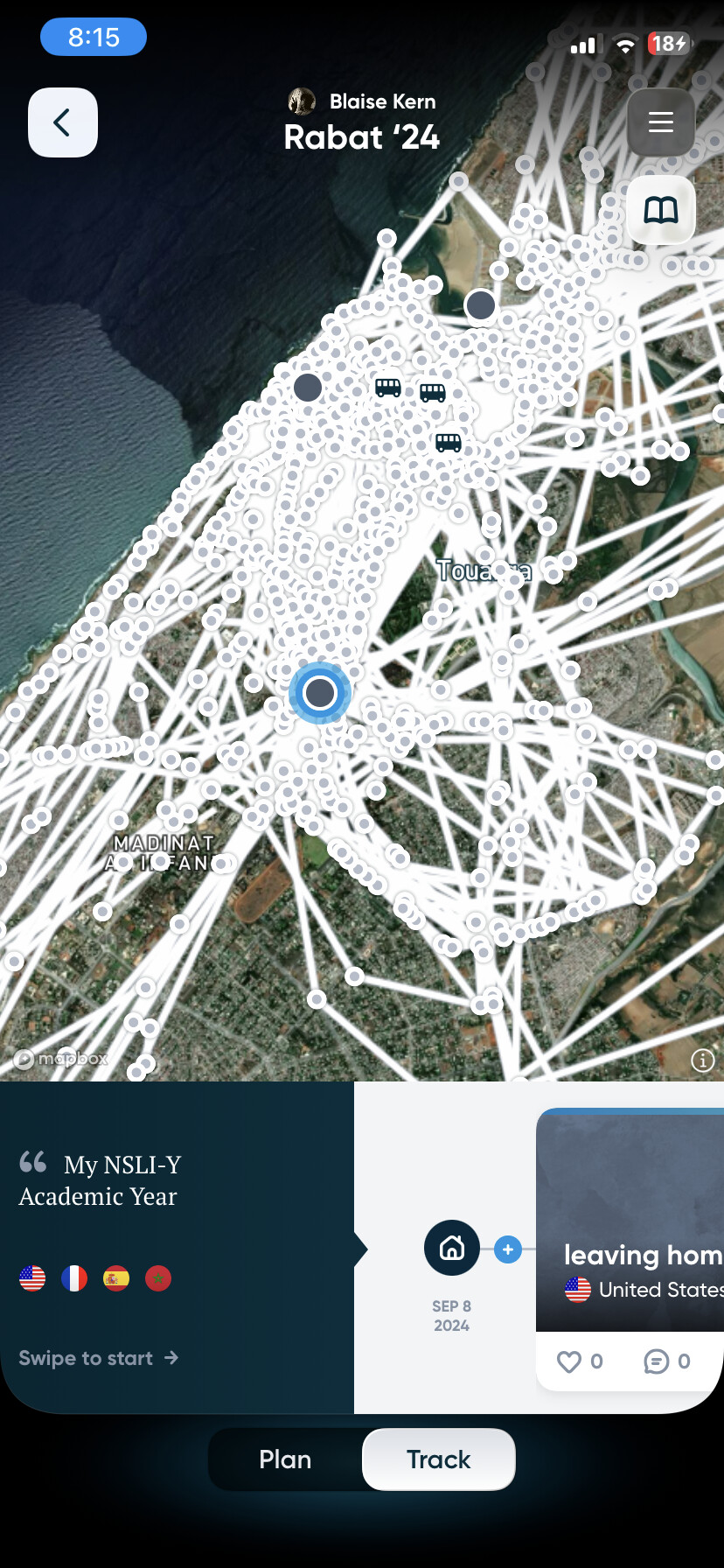This screenshot has height=1568, width=724.
Task: Comment on the 'leaving home' step
Action: [x=657, y=1361]
